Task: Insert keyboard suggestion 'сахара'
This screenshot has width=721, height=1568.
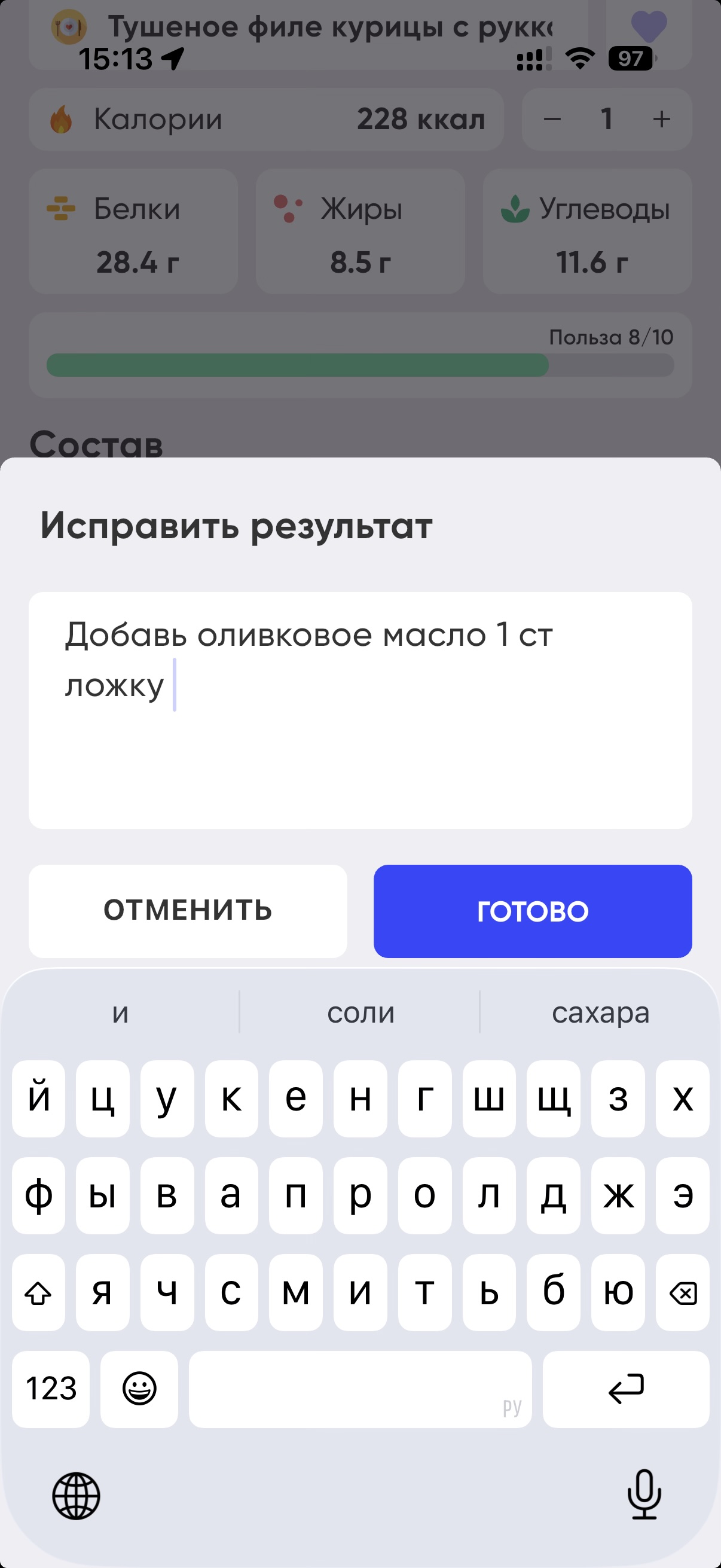Action: (x=600, y=1012)
